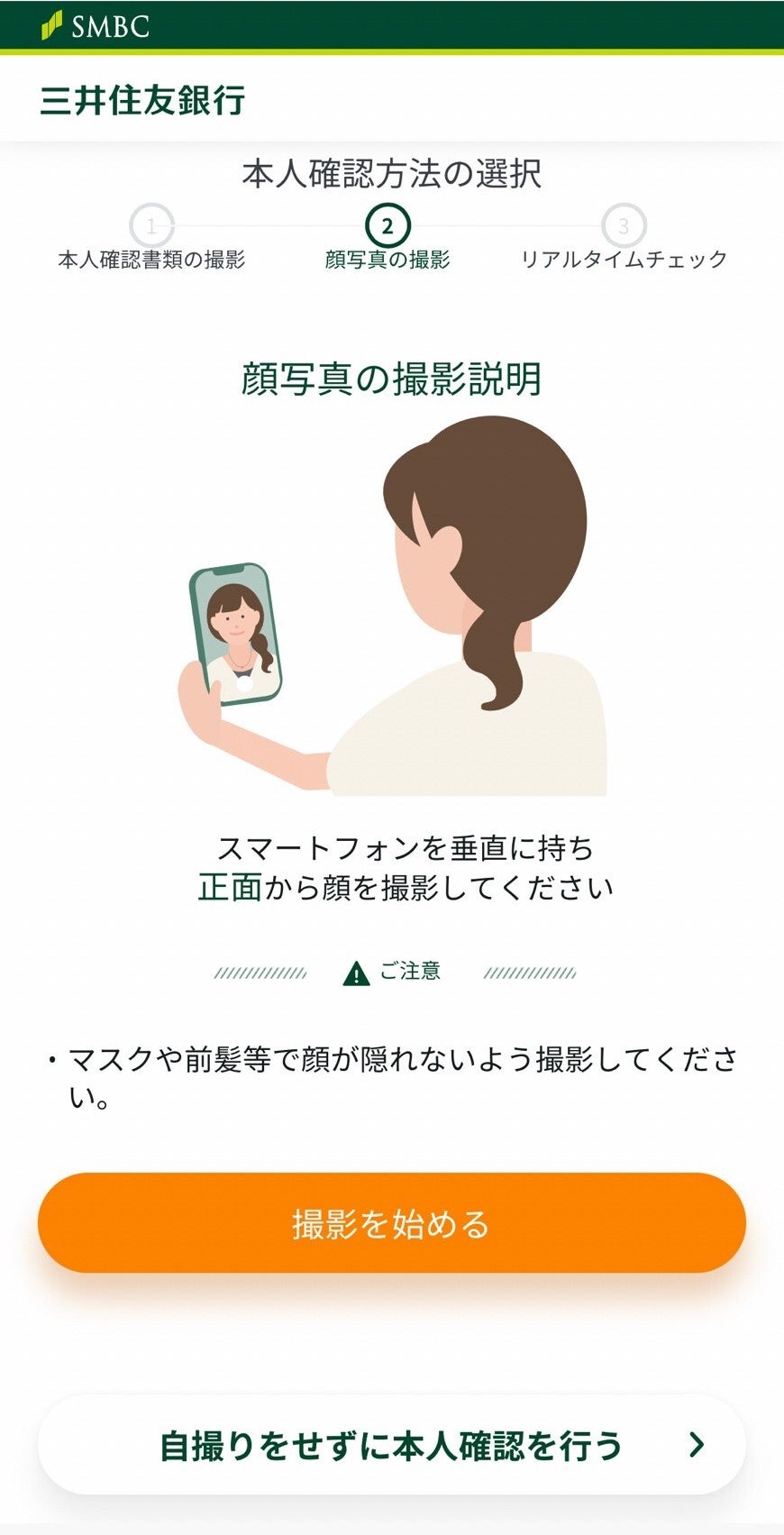
Task: Click the warning triangle beside ご注意
Action: (355, 973)
